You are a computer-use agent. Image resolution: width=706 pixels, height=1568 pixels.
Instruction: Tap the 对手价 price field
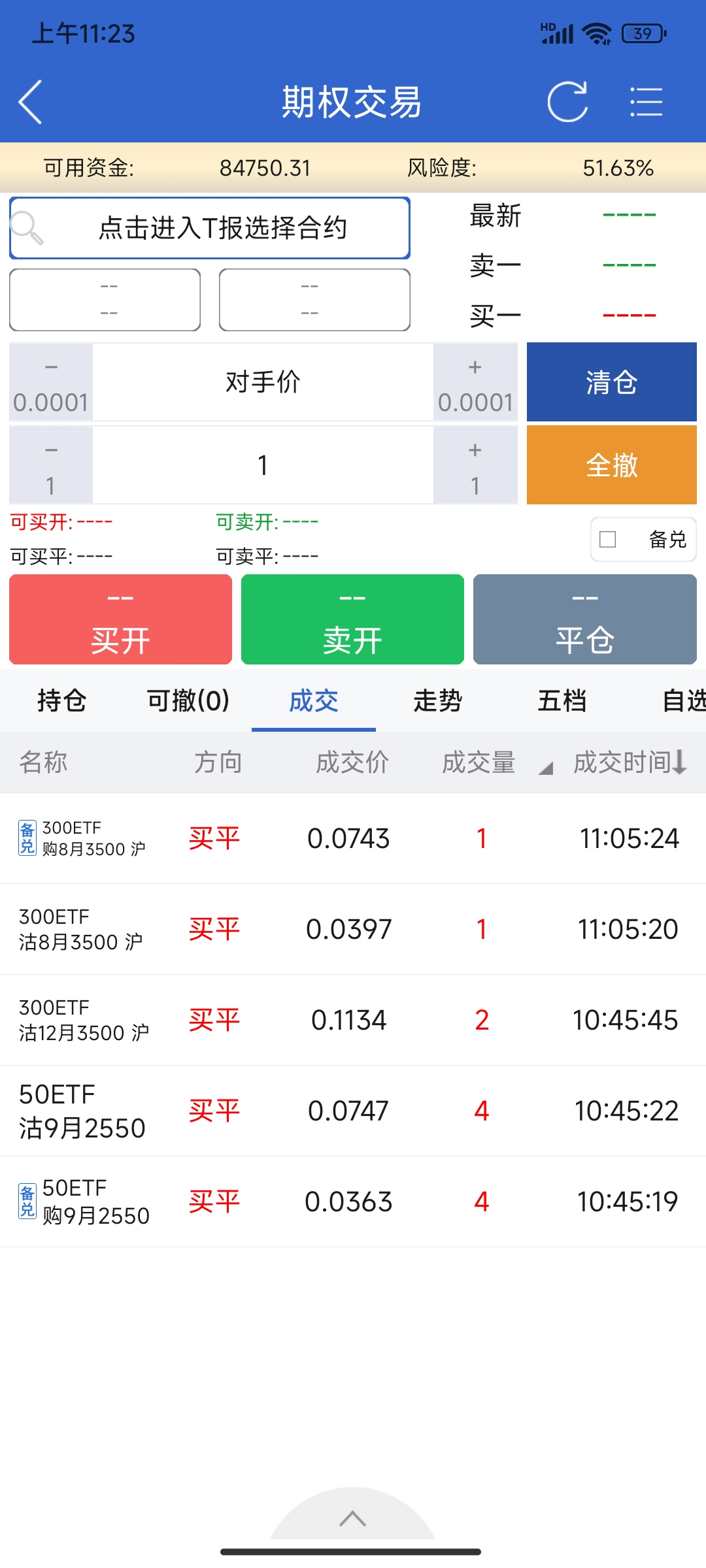coord(263,383)
